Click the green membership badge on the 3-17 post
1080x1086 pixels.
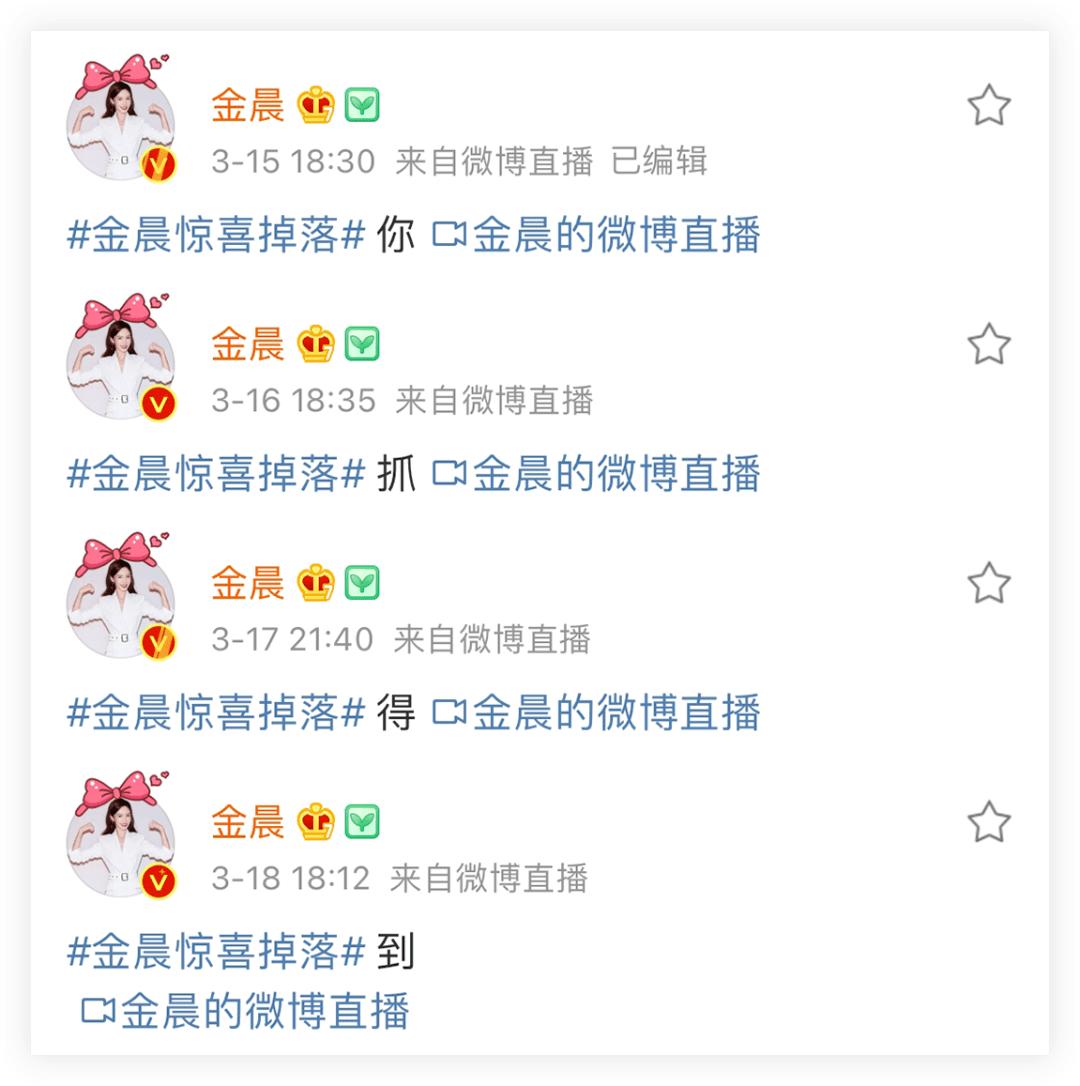pyautogui.click(x=363, y=580)
